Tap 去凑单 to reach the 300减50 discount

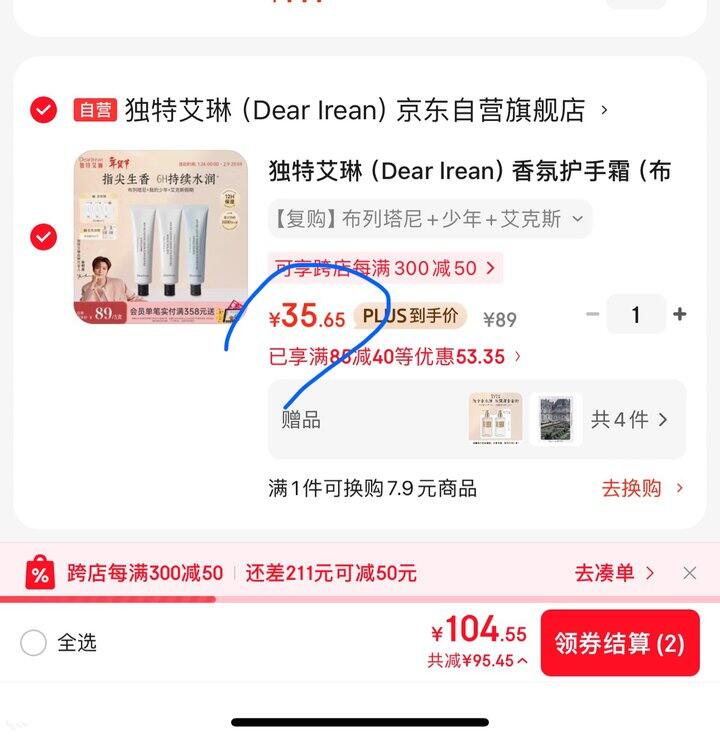(x=614, y=573)
